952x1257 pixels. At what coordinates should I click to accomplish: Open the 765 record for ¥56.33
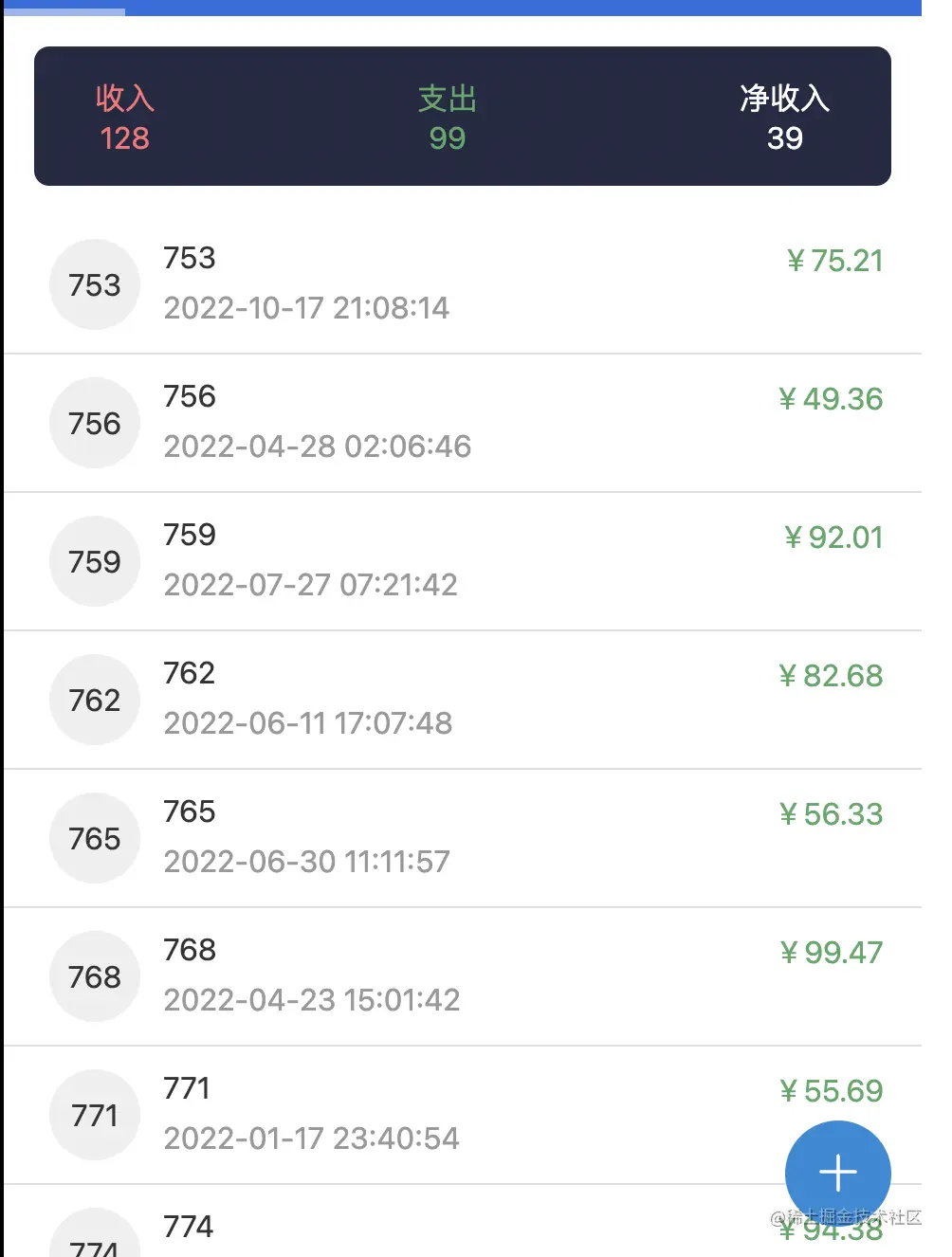tap(463, 837)
